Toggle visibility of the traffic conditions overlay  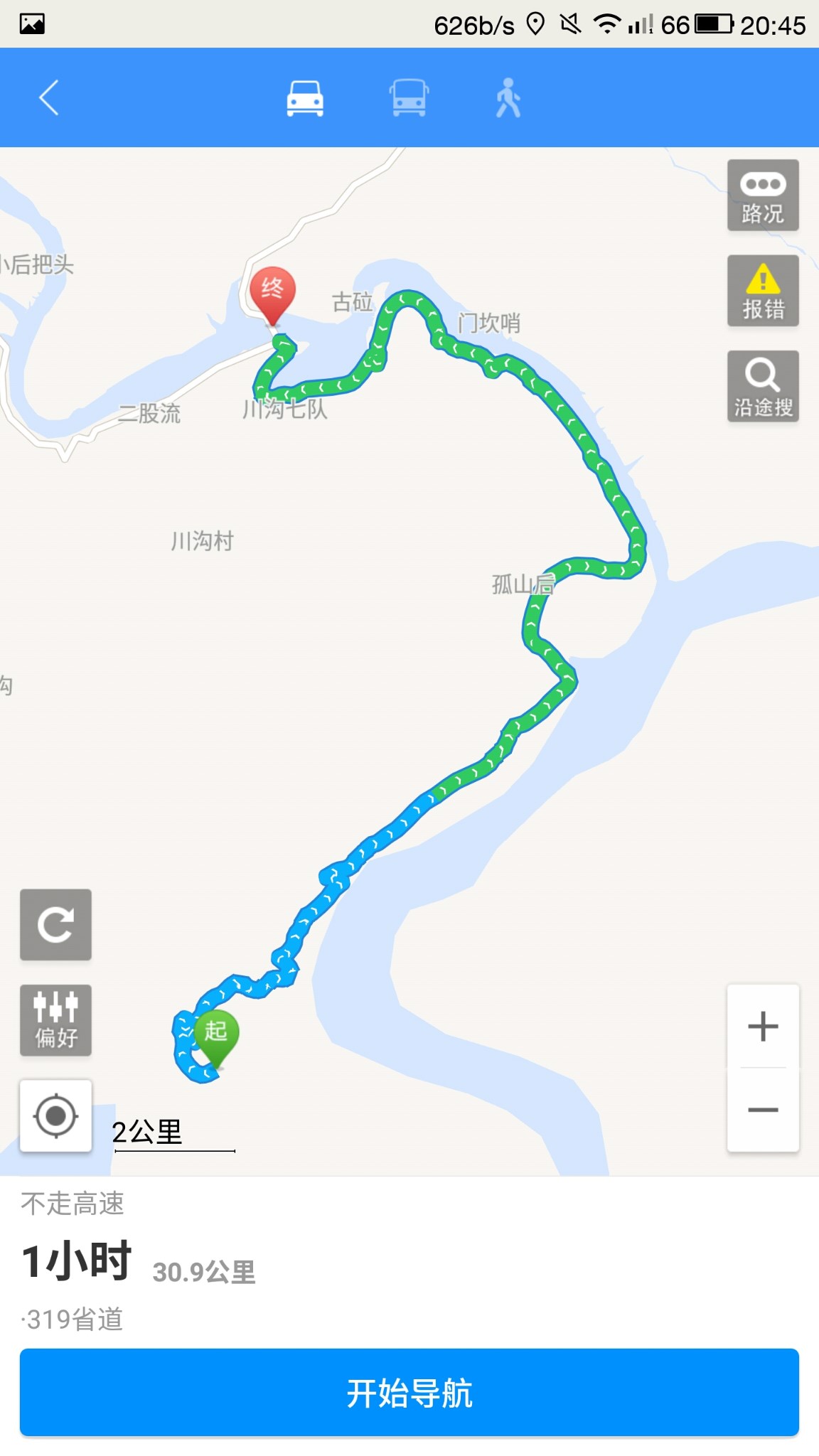(x=762, y=197)
